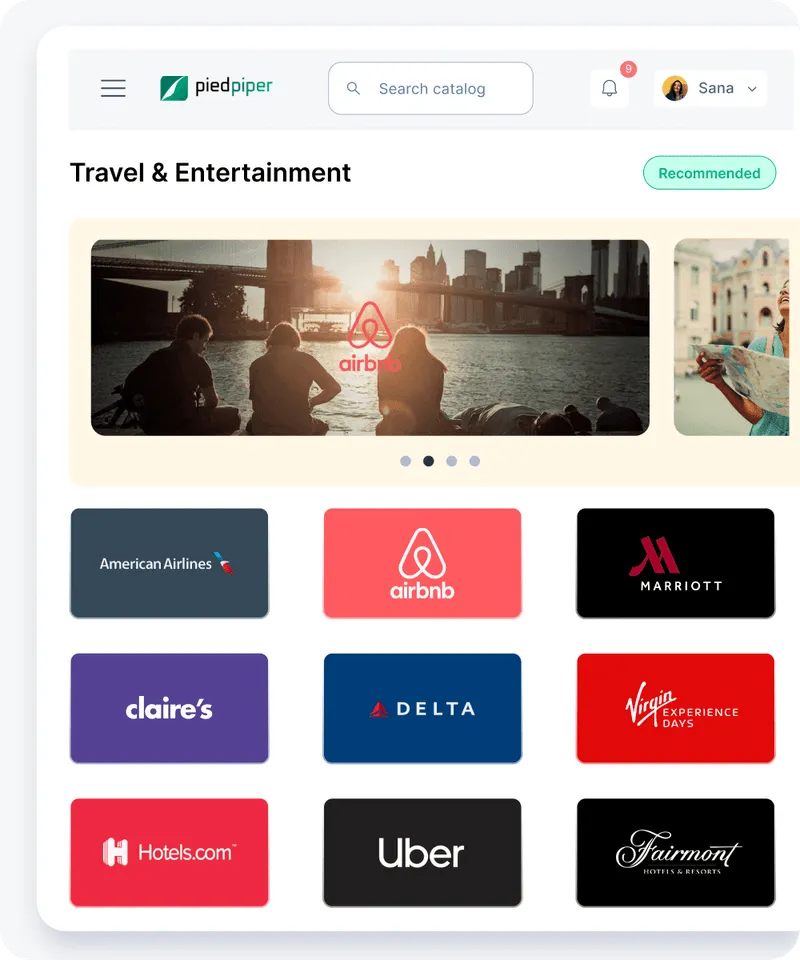View the Virgin Experience Days card
Image resolution: width=800 pixels, height=960 pixels.
(x=675, y=708)
